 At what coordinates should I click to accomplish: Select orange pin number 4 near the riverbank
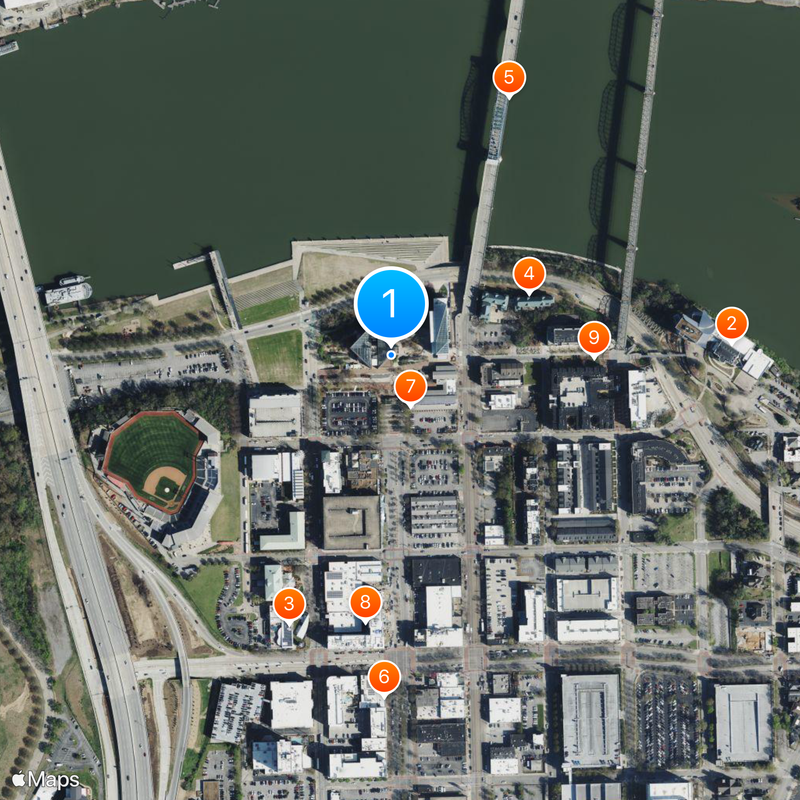click(529, 273)
